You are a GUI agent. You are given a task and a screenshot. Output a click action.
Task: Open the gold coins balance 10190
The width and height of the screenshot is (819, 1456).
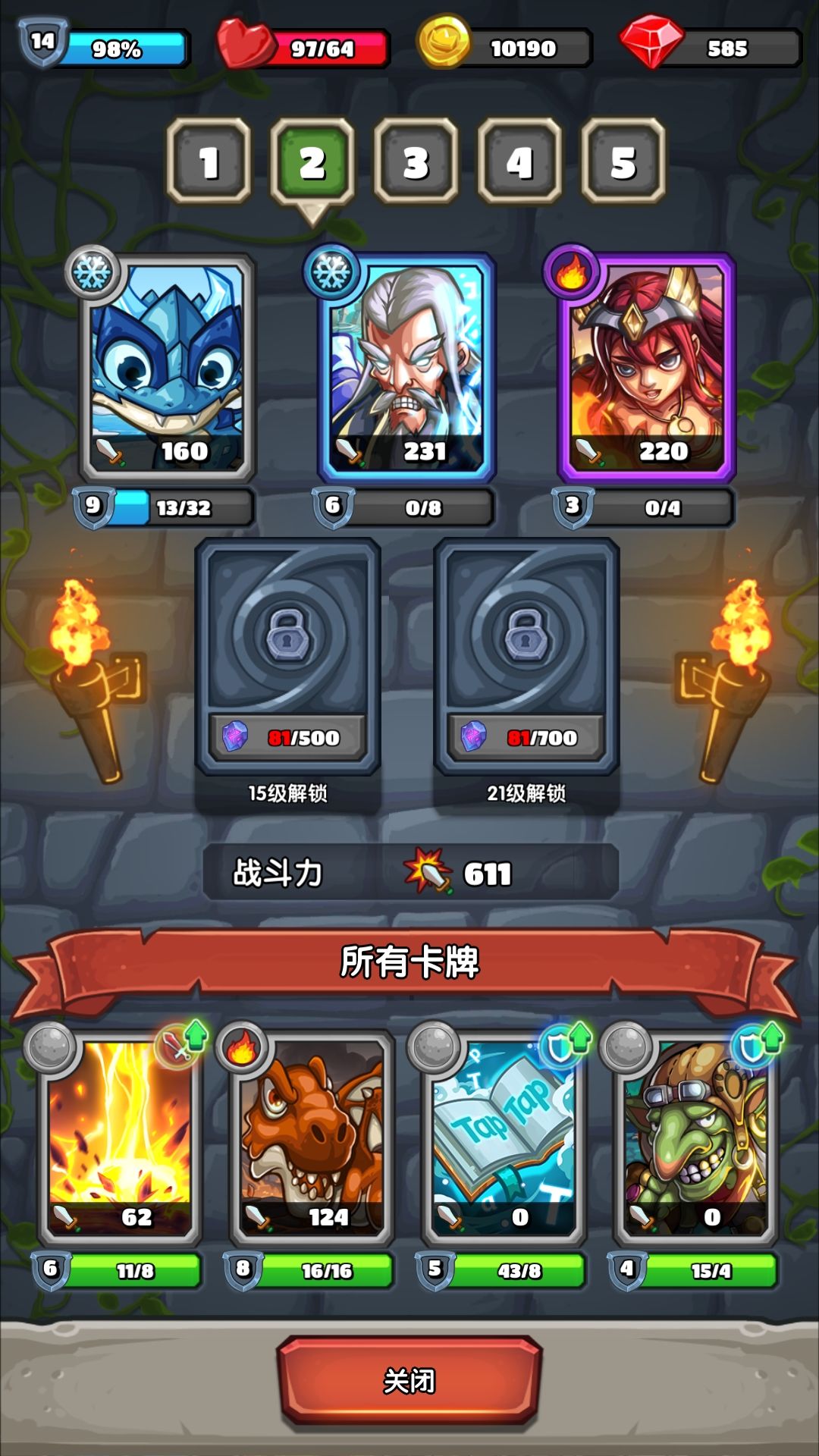(504, 49)
